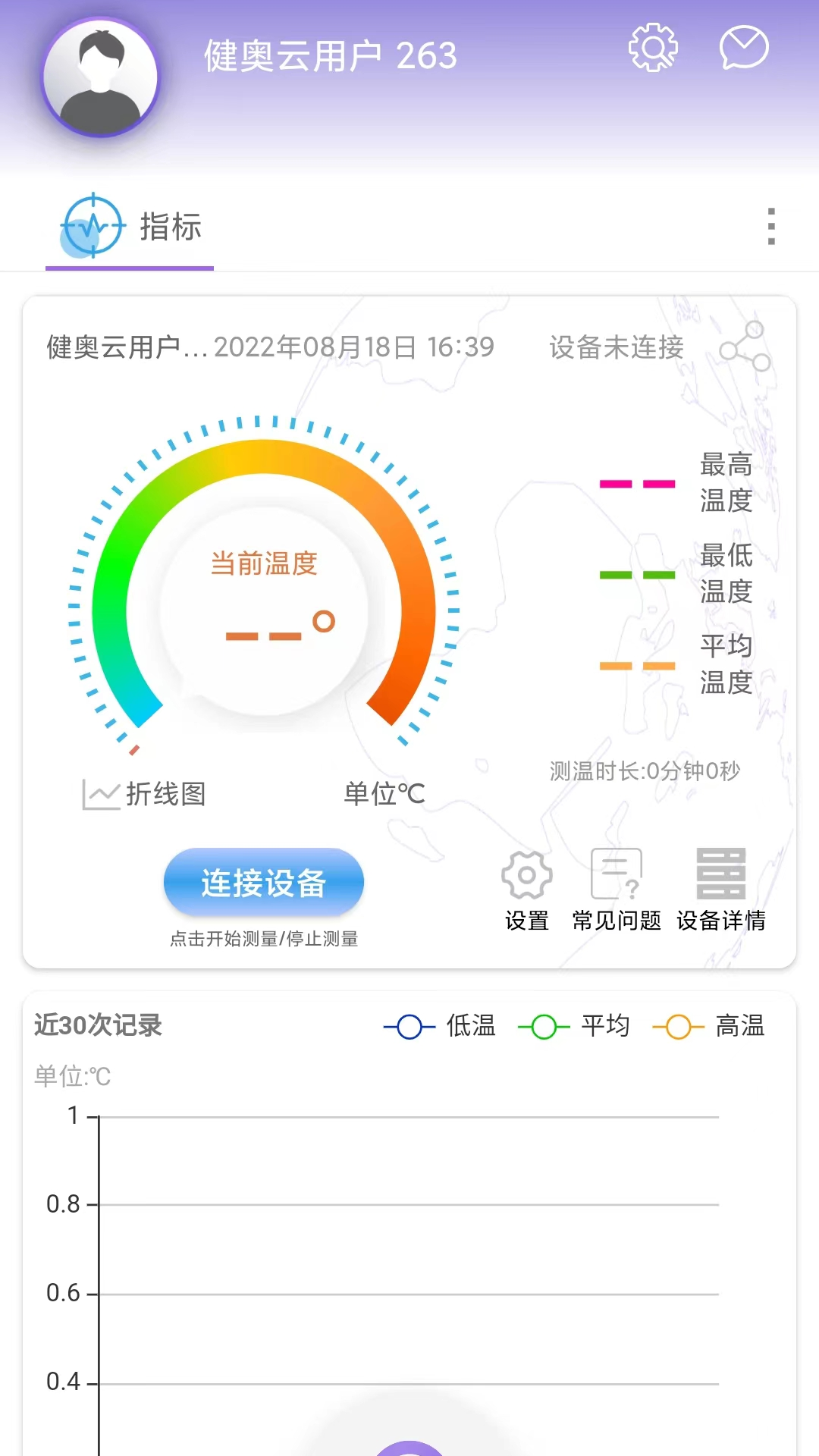Viewport: 819px width, 1456px height.
Task: Toggle the 高温 legend indicator
Action: [711, 1025]
